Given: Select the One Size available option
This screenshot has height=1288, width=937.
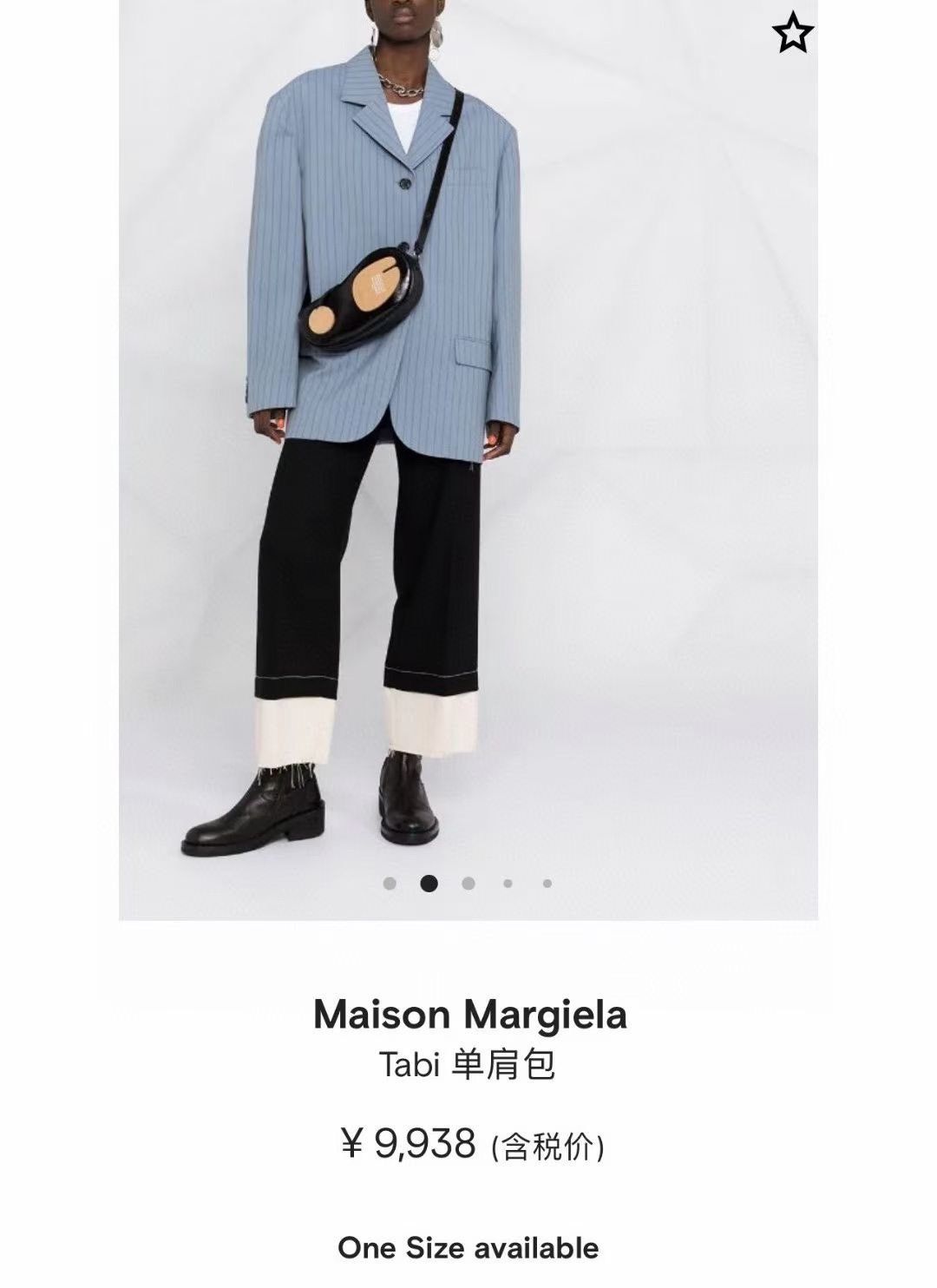Looking at the screenshot, I should (x=468, y=1248).
